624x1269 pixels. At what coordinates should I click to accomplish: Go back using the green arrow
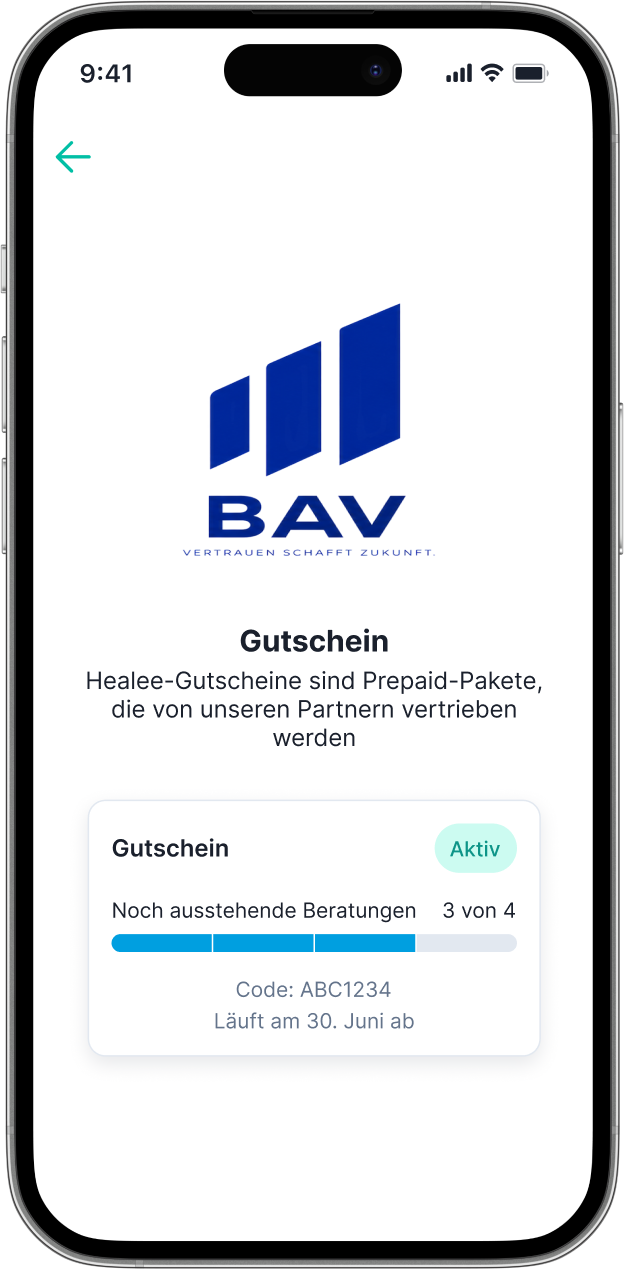point(73,157)
